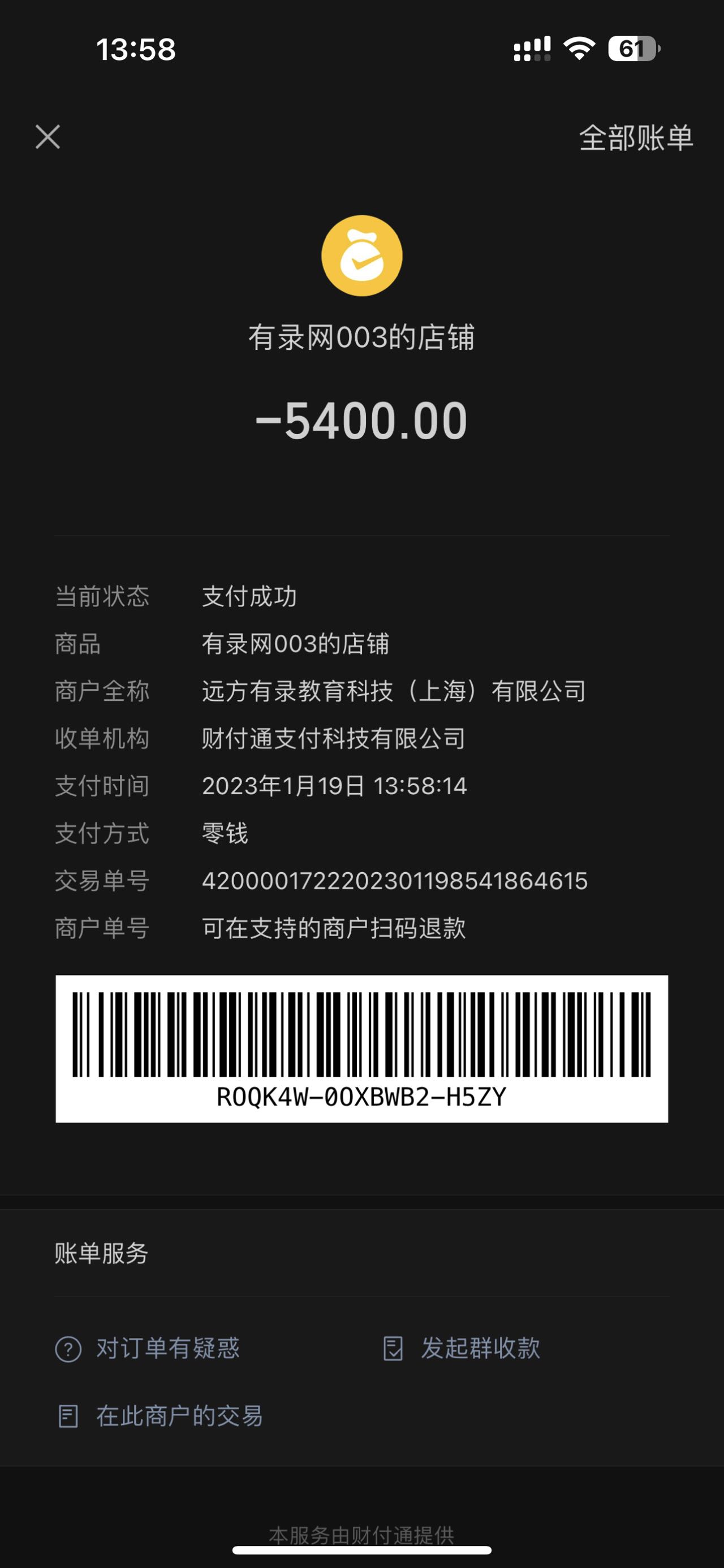
Task: View 在此商户的交易 transactions with this merchant
Action: point(160,1417)
